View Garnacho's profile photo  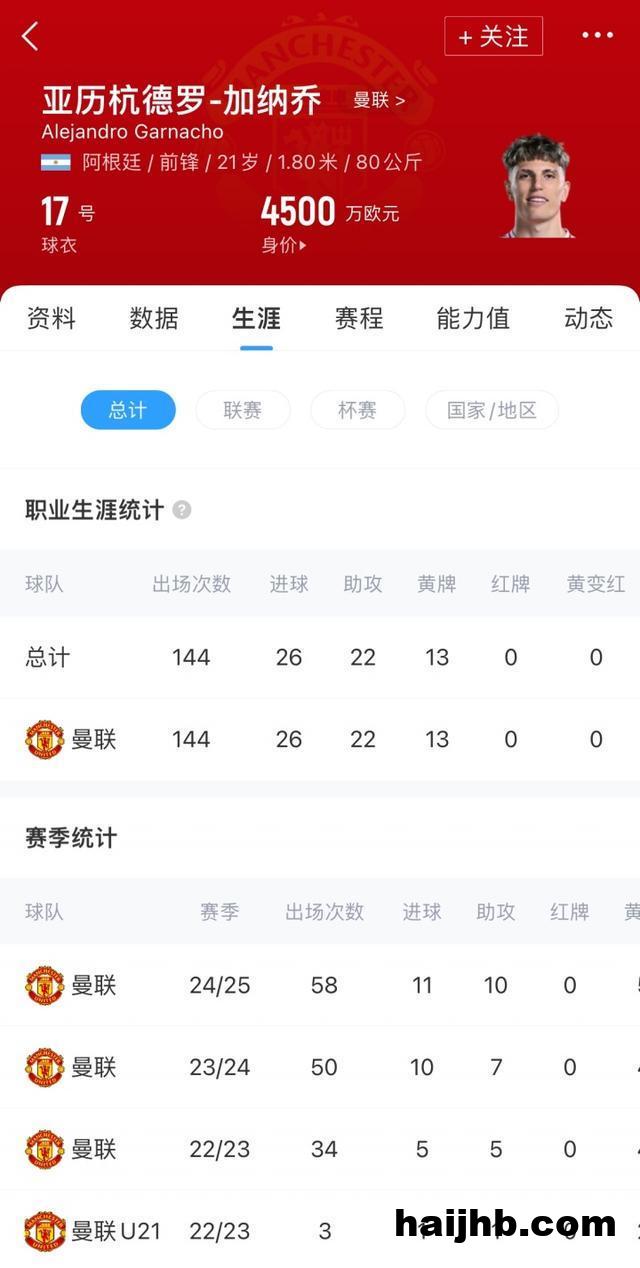coord(536,187)
